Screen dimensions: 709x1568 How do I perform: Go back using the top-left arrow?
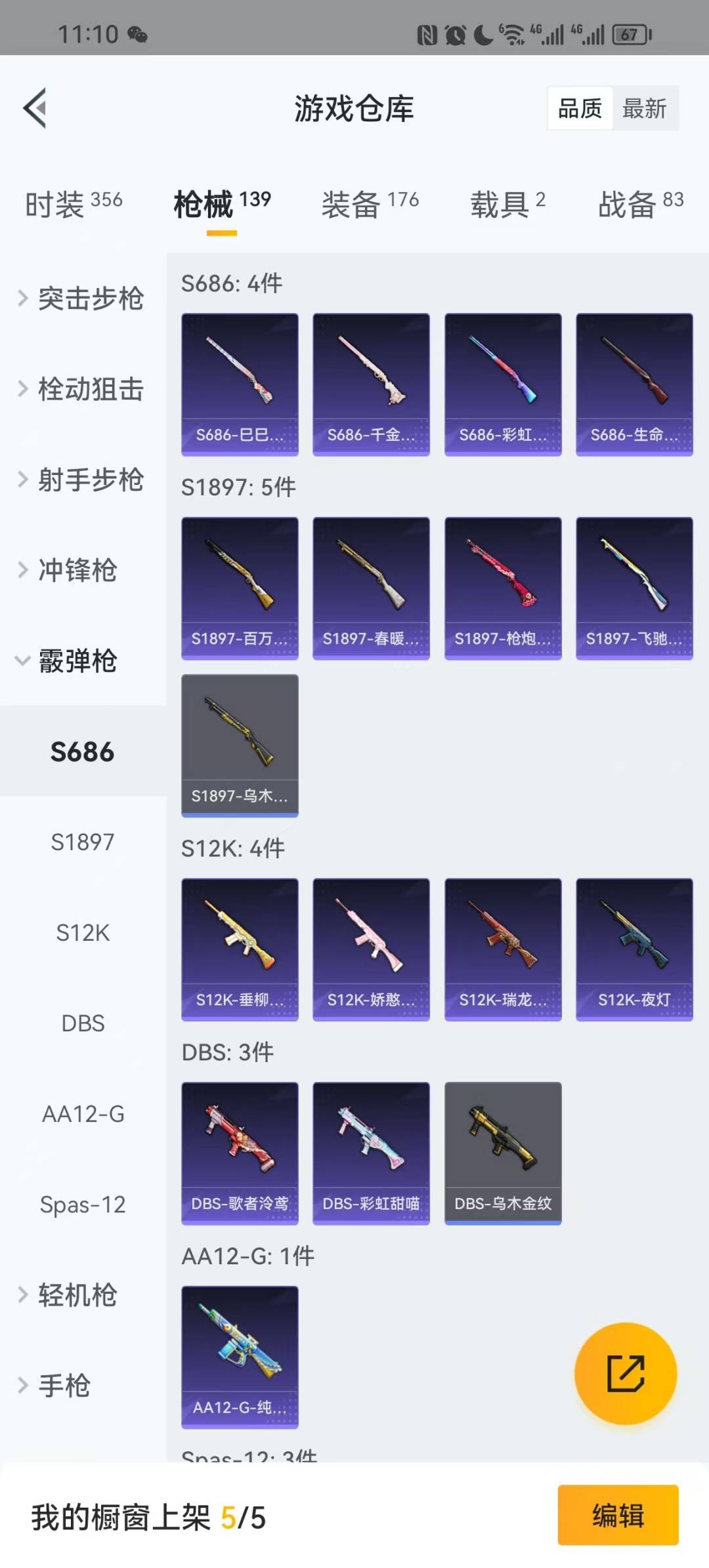tap(35, 108)
